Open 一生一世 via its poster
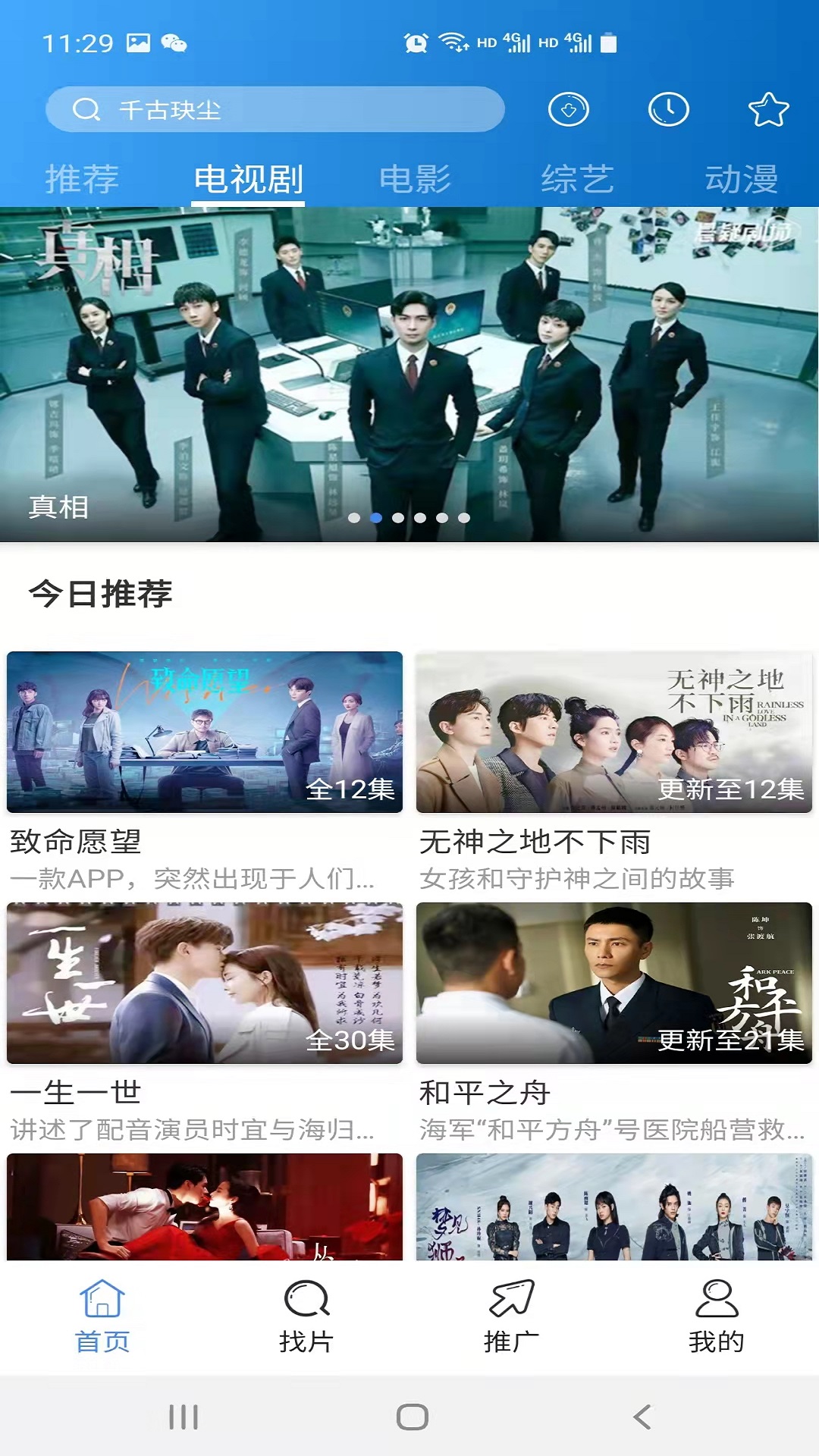The width and height of the screenshot is (819, 1456). pyautogui.click(x=205, y=983)
